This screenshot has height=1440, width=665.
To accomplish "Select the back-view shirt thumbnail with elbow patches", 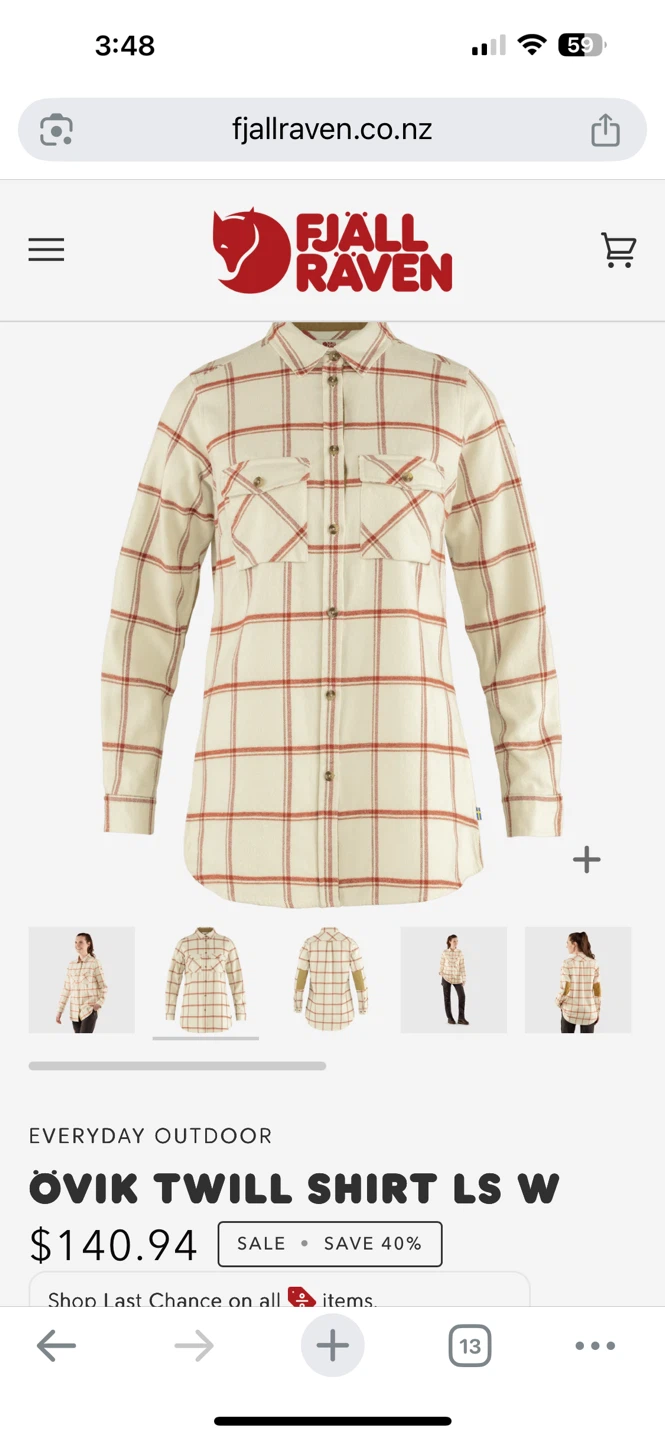I will [330, 980].
